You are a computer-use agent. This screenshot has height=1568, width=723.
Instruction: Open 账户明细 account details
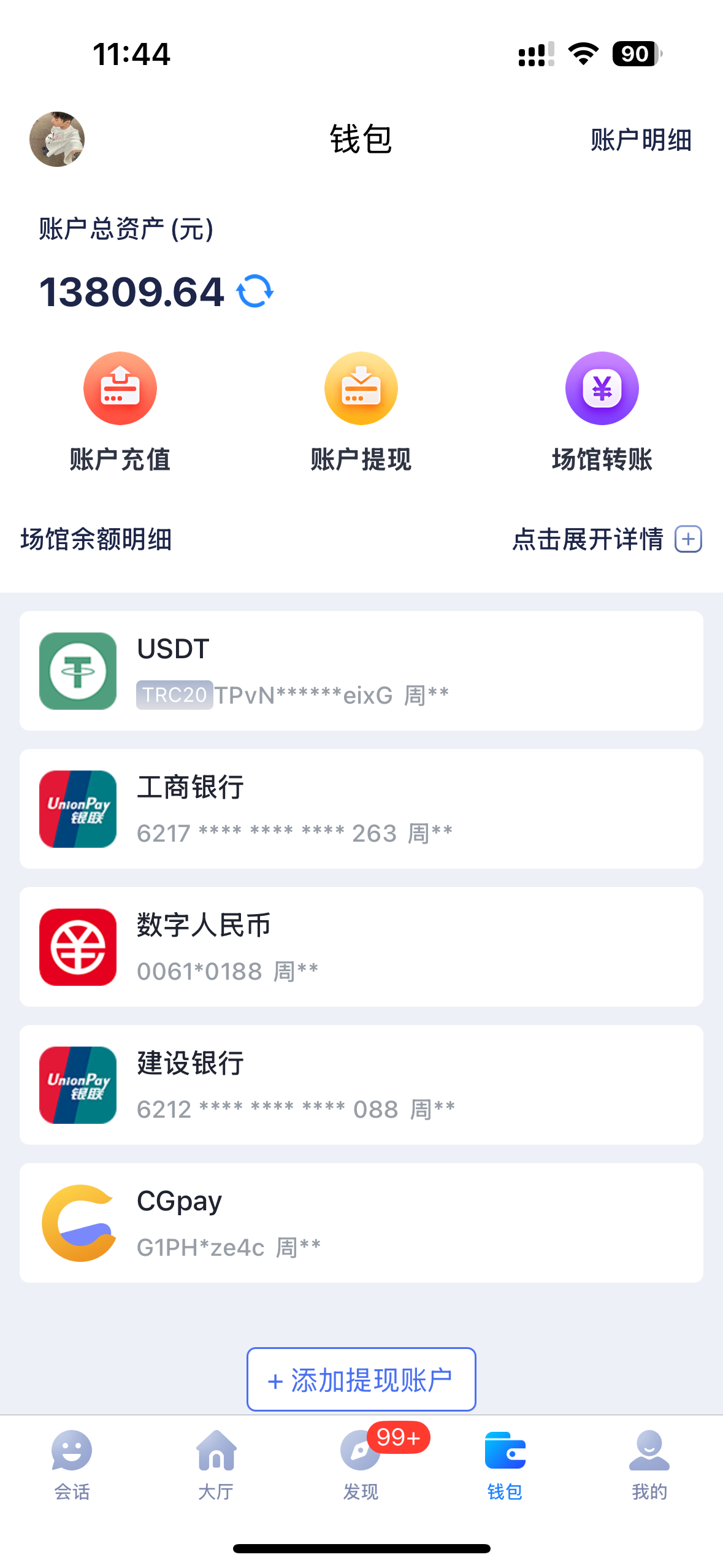[641, 140]
